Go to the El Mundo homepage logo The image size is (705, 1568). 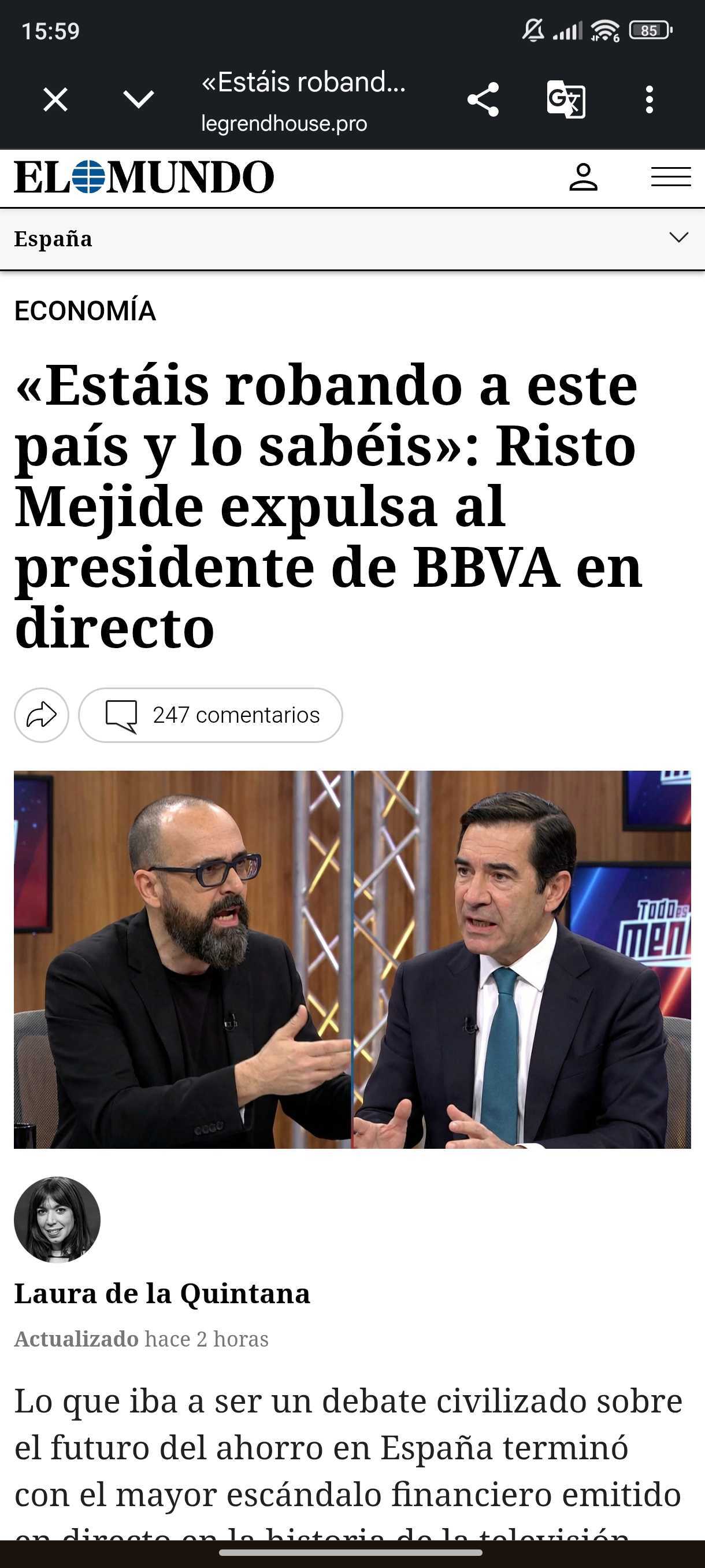click(x=144, y=177)
